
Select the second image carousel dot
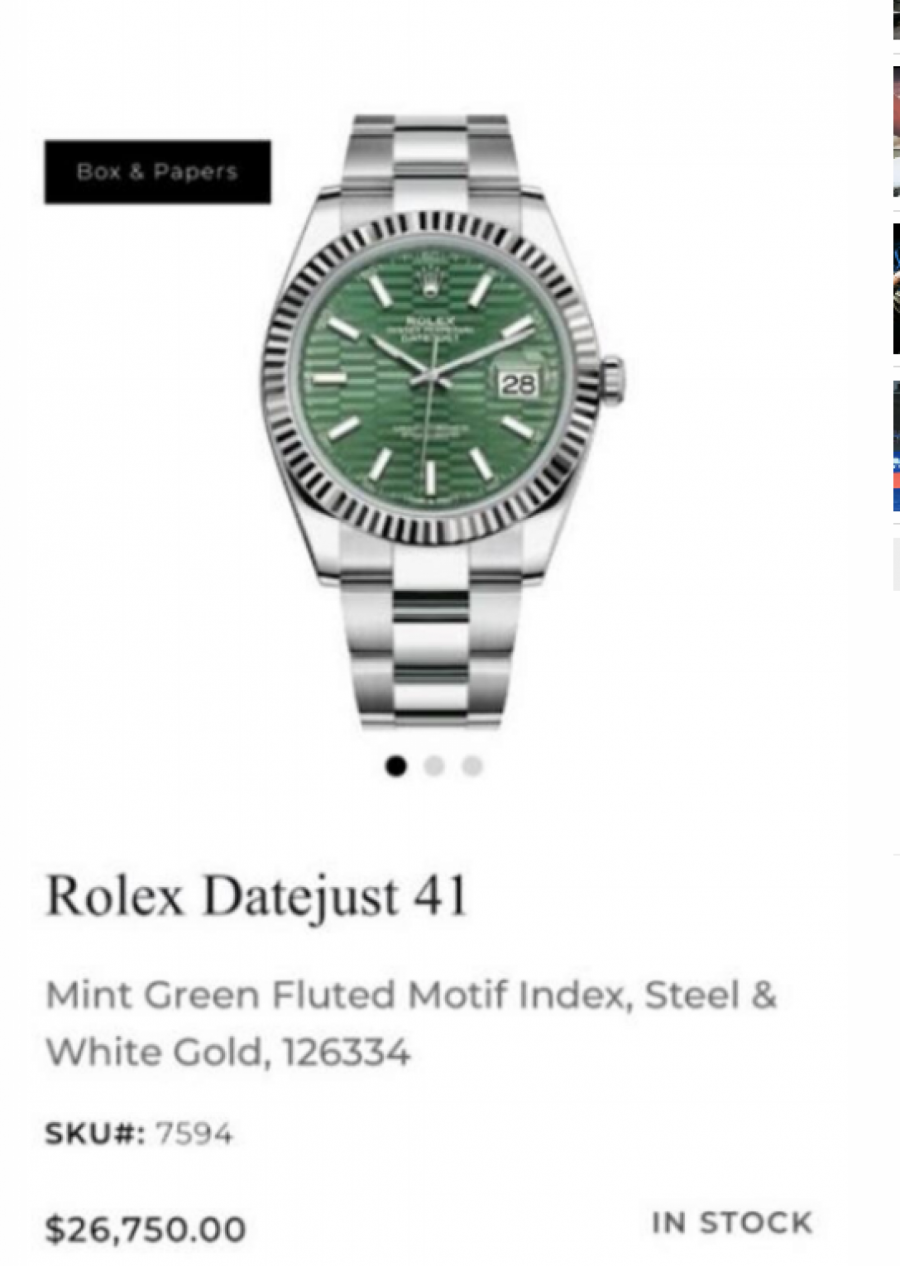pyautogui.click(x=434, y=766)
